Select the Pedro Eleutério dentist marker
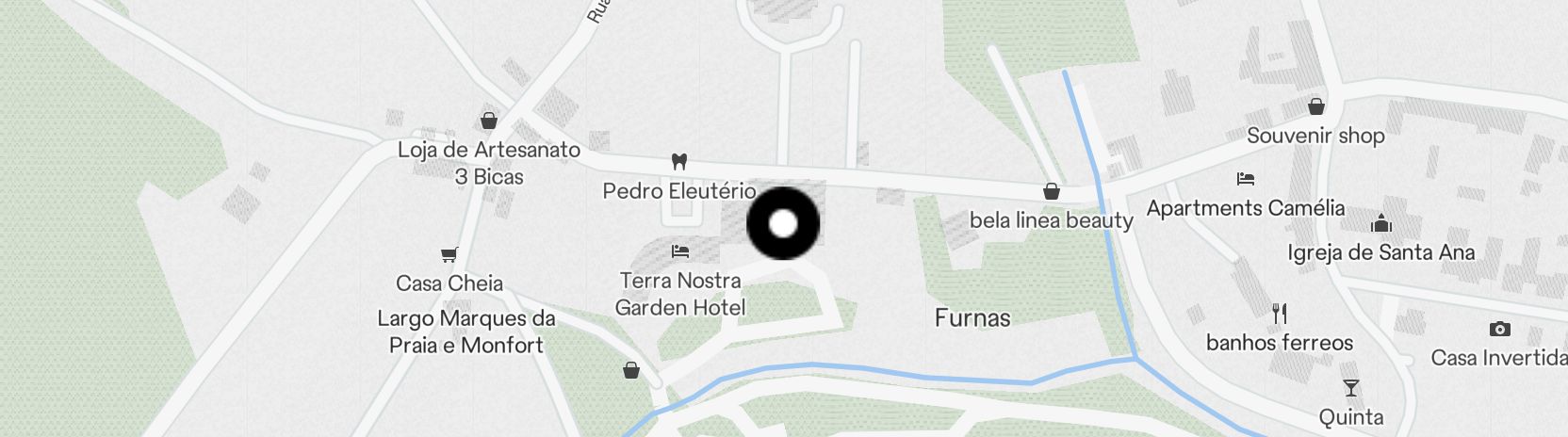1568x437 pixels. (x=679, y=162)
